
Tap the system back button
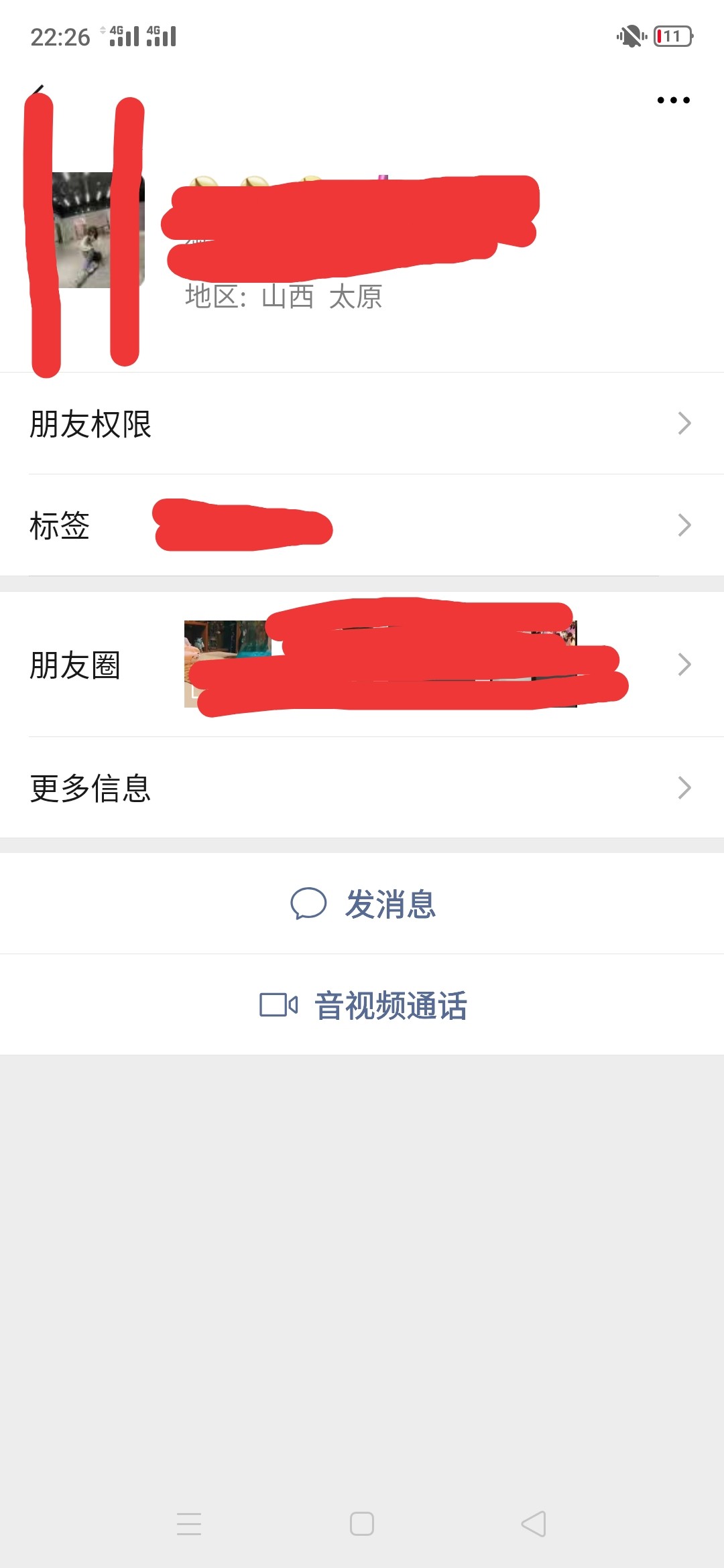pyautogui.click(x=534, y=1524)
